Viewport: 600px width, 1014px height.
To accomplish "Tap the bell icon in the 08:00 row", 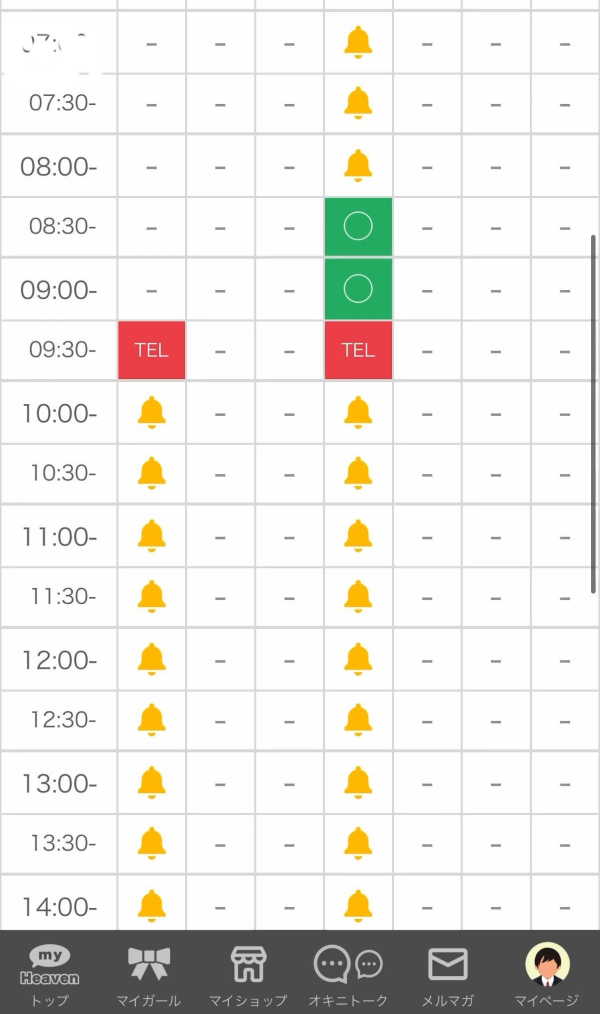I will click(x=358, y=166).
